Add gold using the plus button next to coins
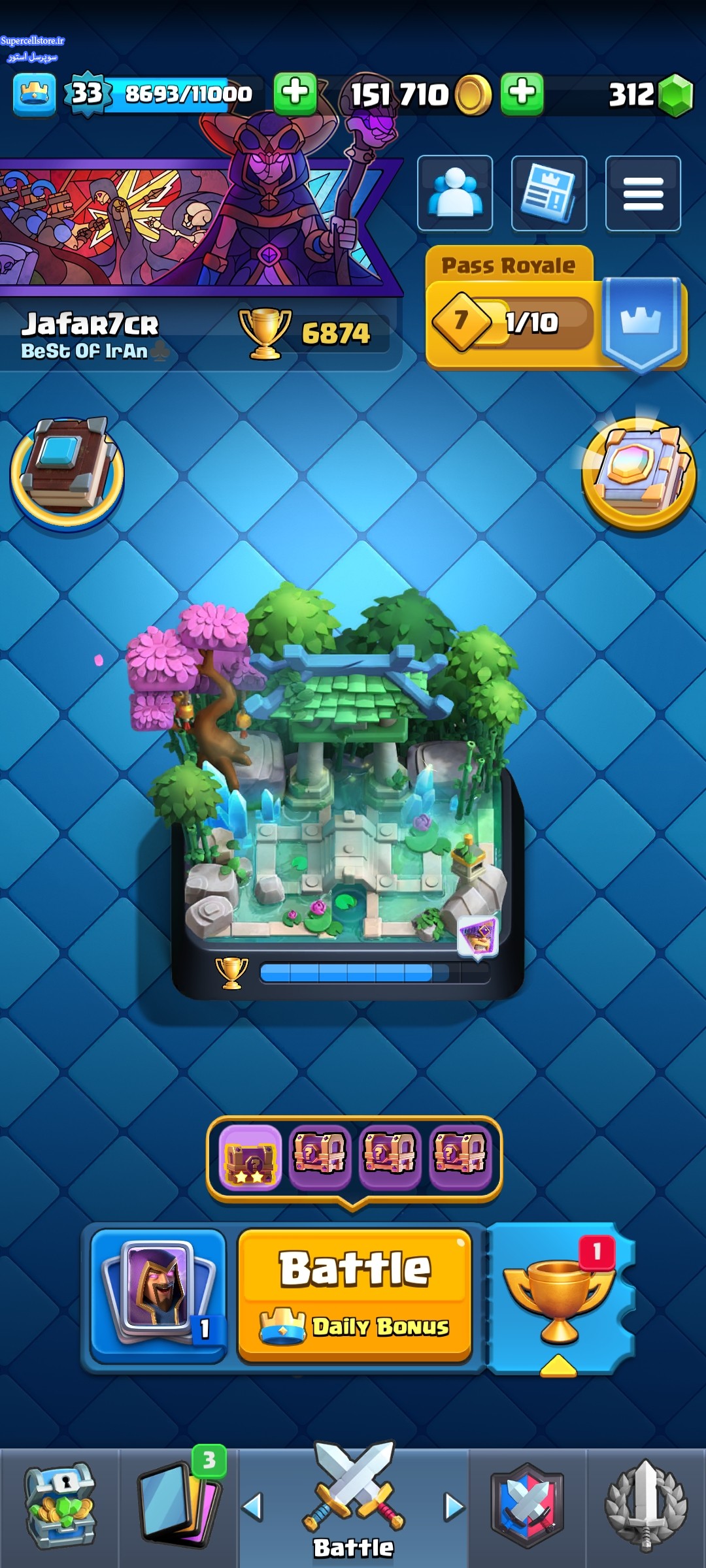 point(522,93)
